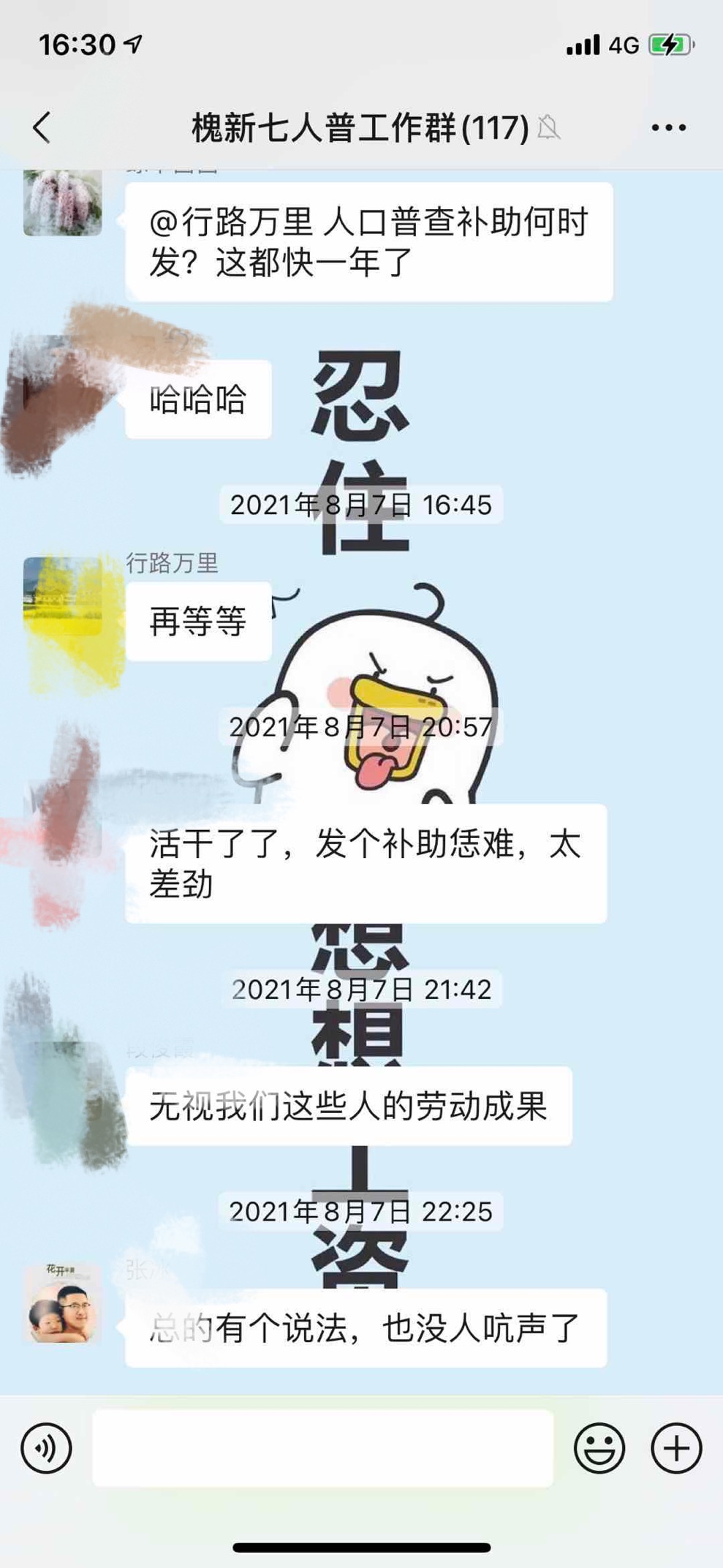The width and height of the screenshot is (723, 1568).
Task: Open the plus attachment menu
Action: click(x=676, y=1447)
